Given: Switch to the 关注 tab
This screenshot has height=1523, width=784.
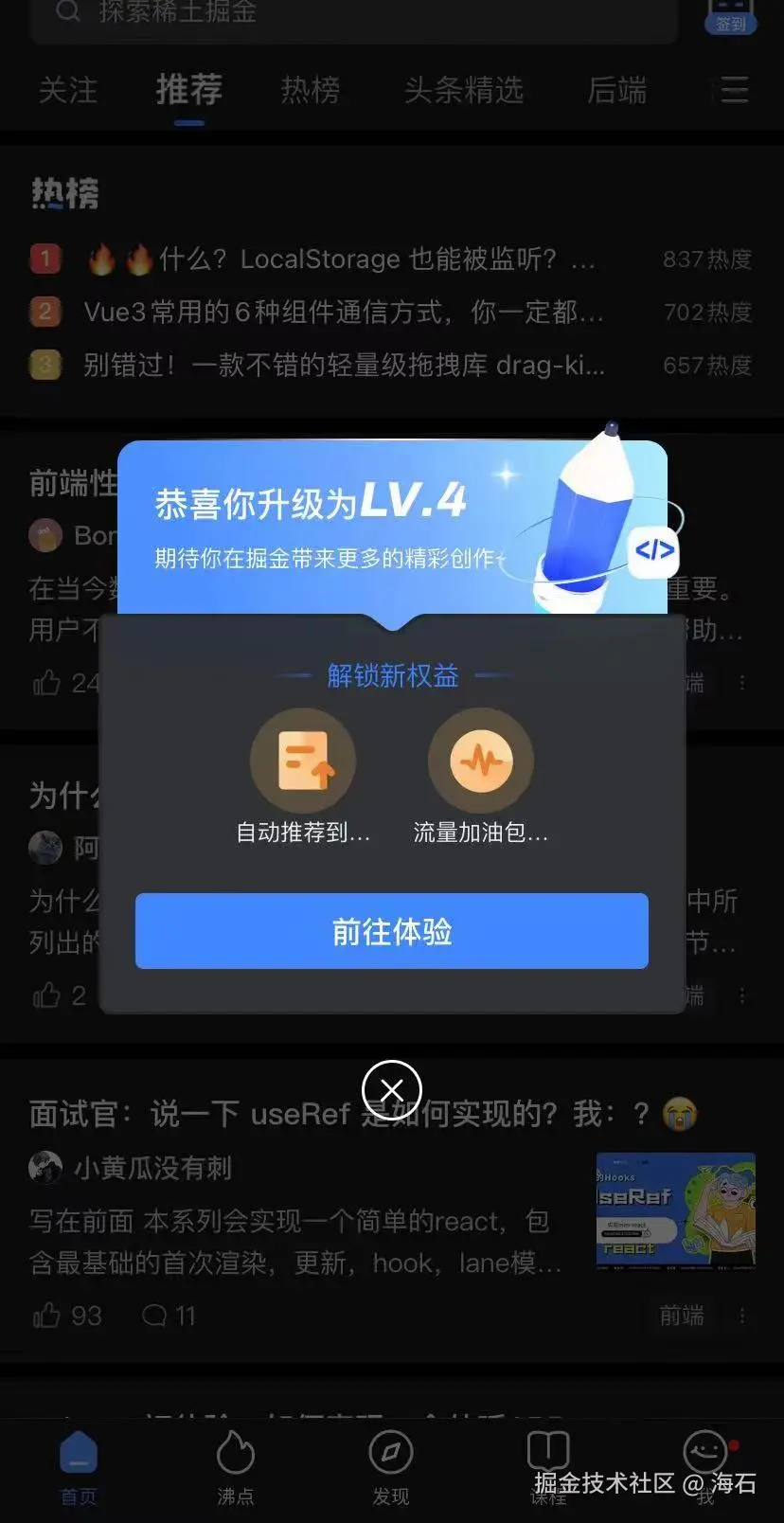Looking at the screenshot, I should pyautogui.click(x=66, y=91).
